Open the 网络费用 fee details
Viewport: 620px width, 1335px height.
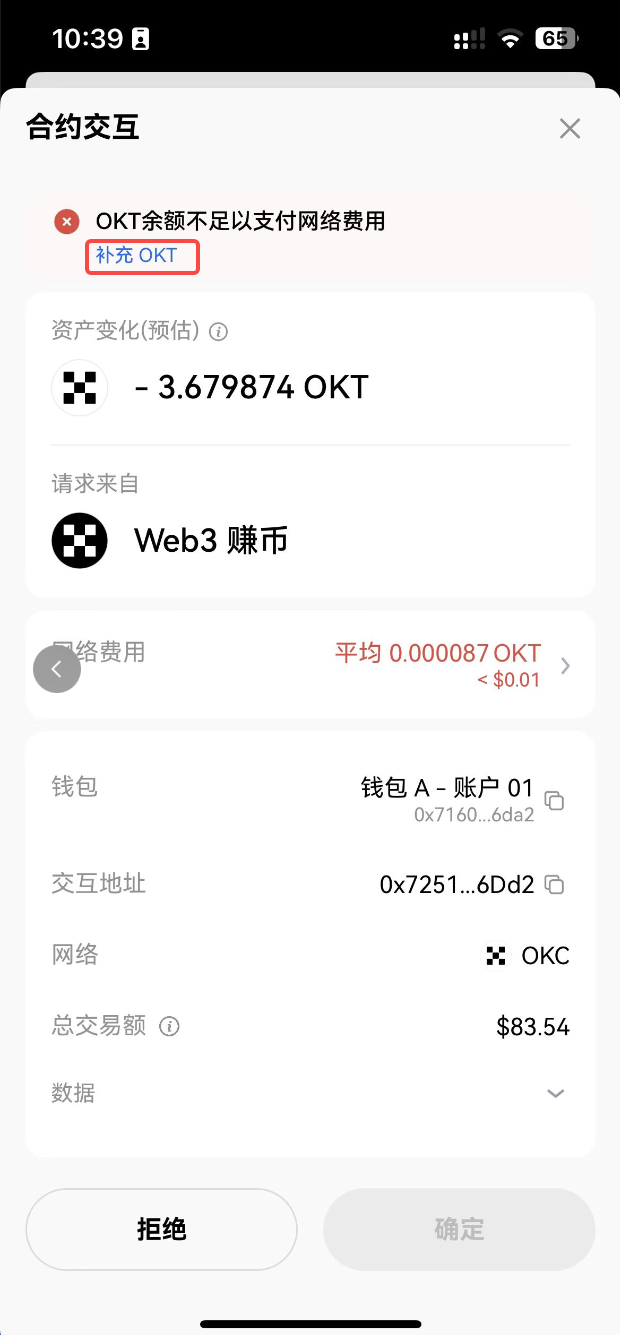(565, 665)
